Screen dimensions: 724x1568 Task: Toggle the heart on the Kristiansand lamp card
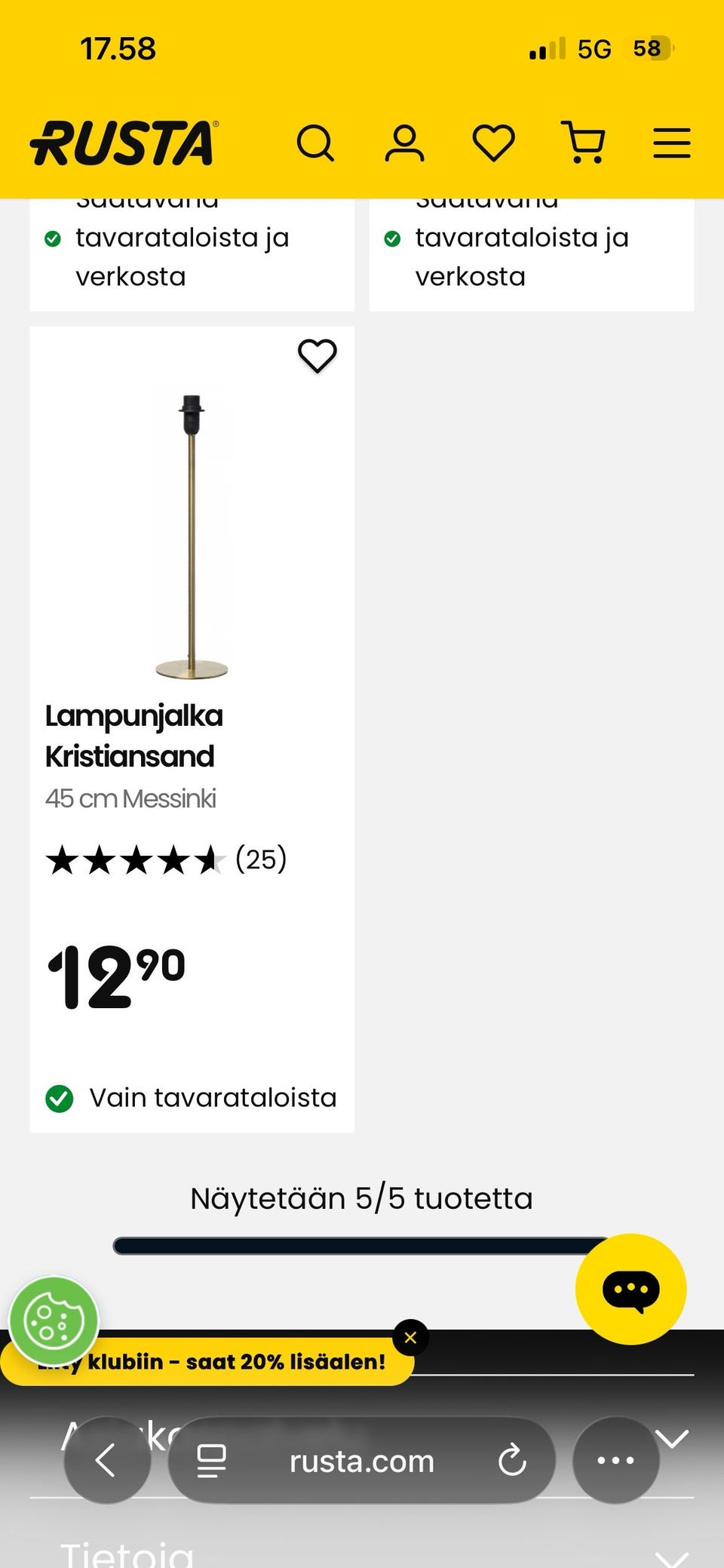tap(318, 355)
